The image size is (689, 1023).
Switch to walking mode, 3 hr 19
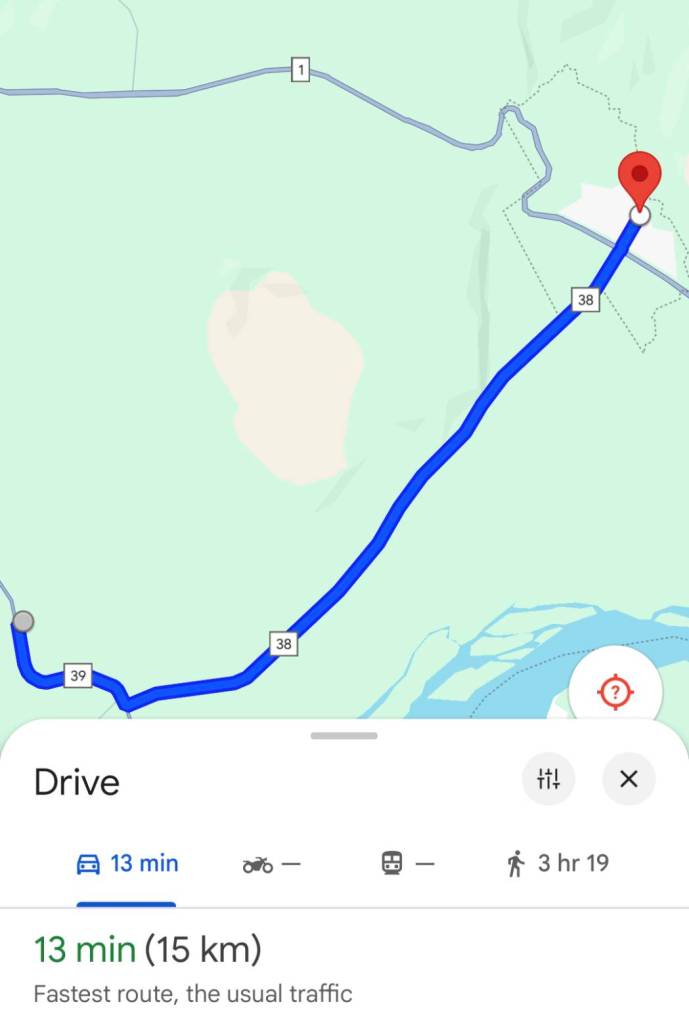(558, 863)
